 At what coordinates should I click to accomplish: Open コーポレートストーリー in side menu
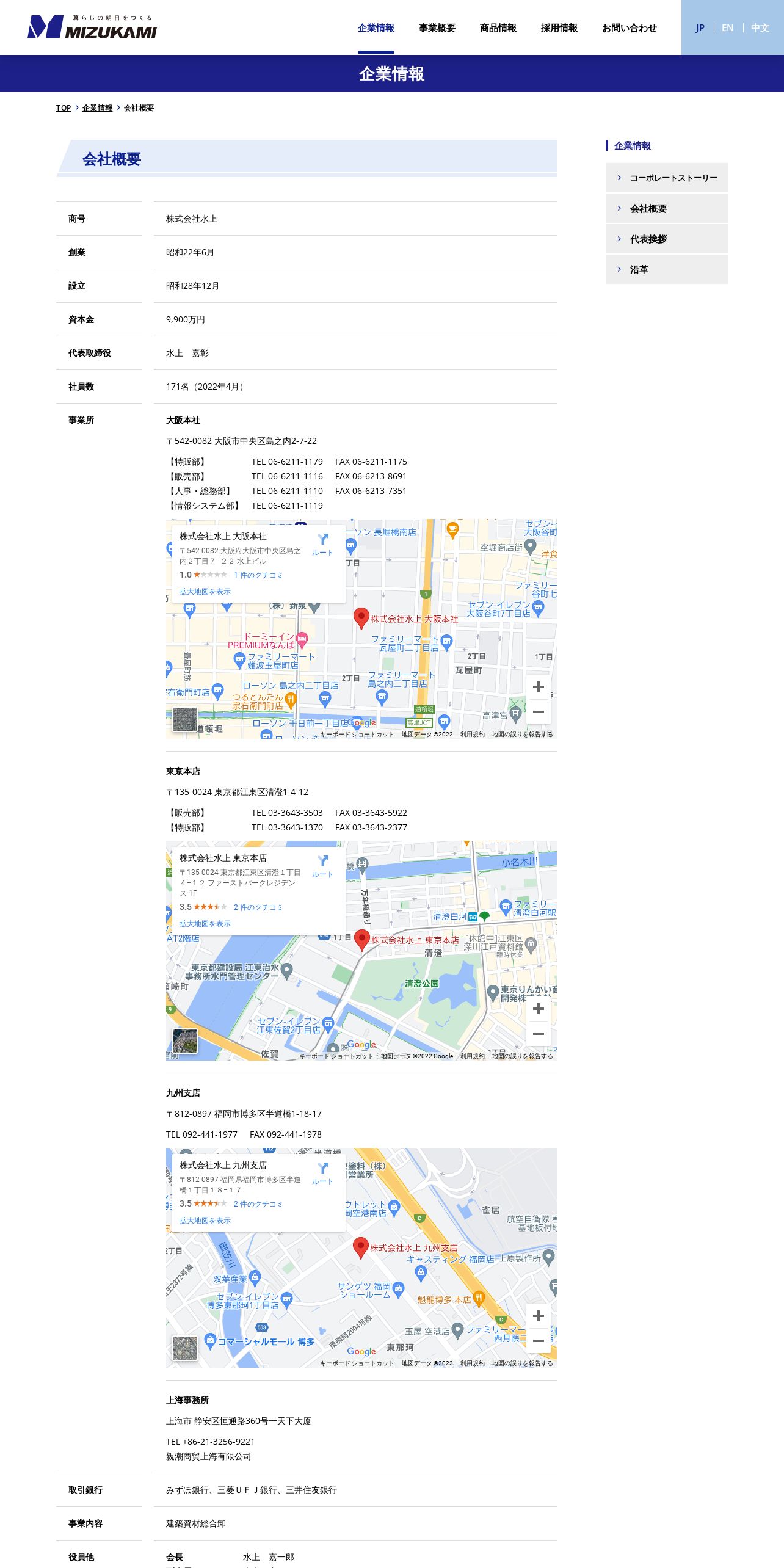coord(667,178)
